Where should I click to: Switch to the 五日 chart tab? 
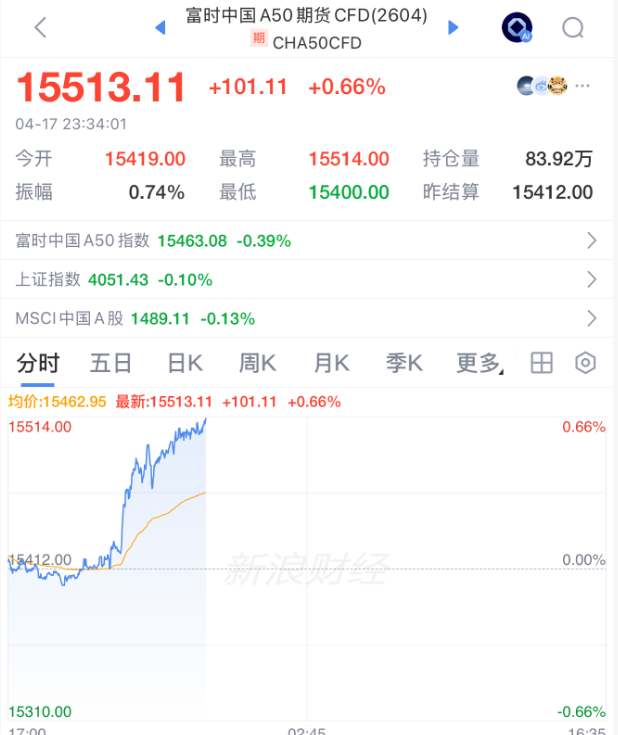pos(110,363)
